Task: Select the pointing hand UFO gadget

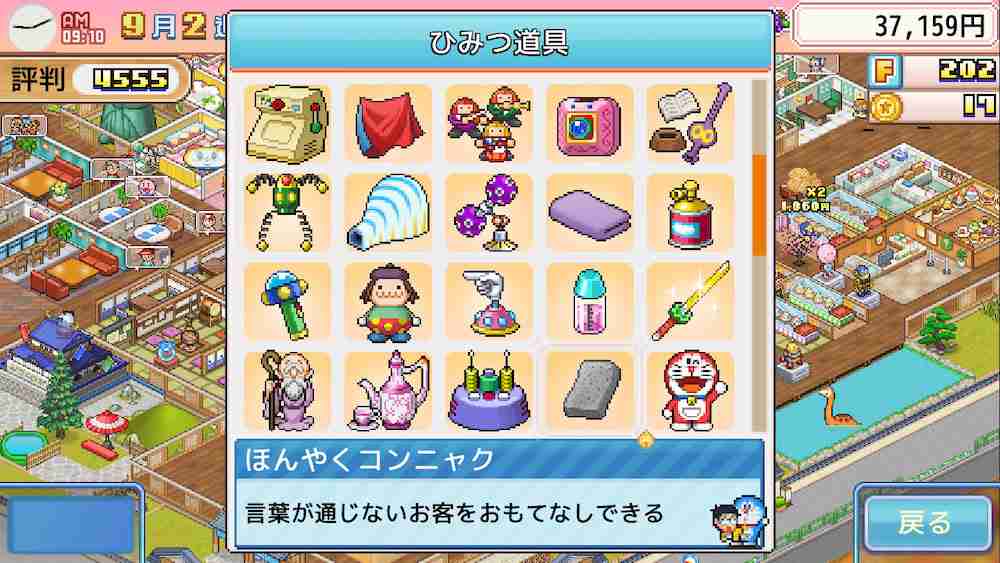Action: (488, 302)
